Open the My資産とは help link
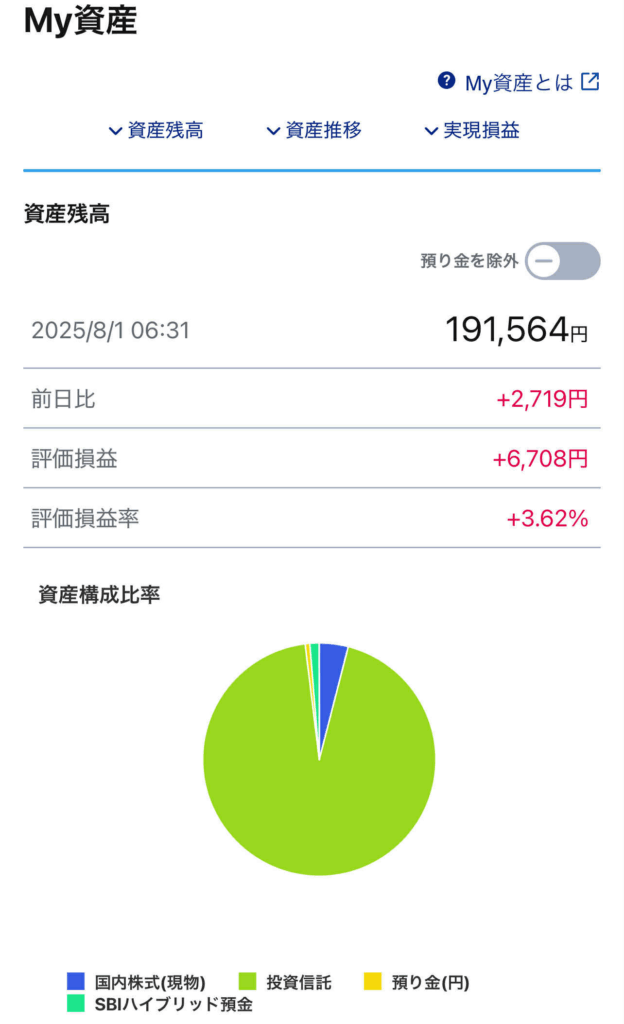Viewport: 624px width, 1024px height. click(x=519, y=82)
